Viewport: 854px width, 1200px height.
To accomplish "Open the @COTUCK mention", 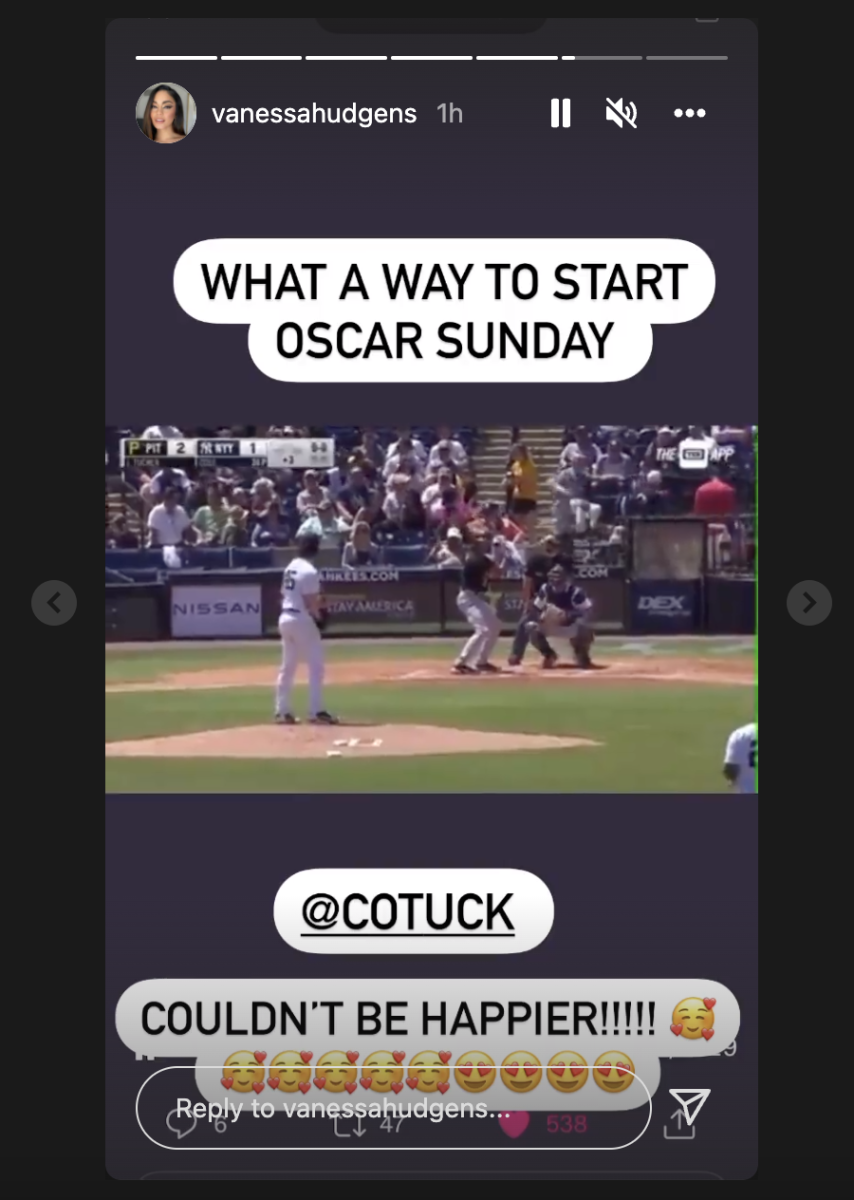I will tap(408, 912).
